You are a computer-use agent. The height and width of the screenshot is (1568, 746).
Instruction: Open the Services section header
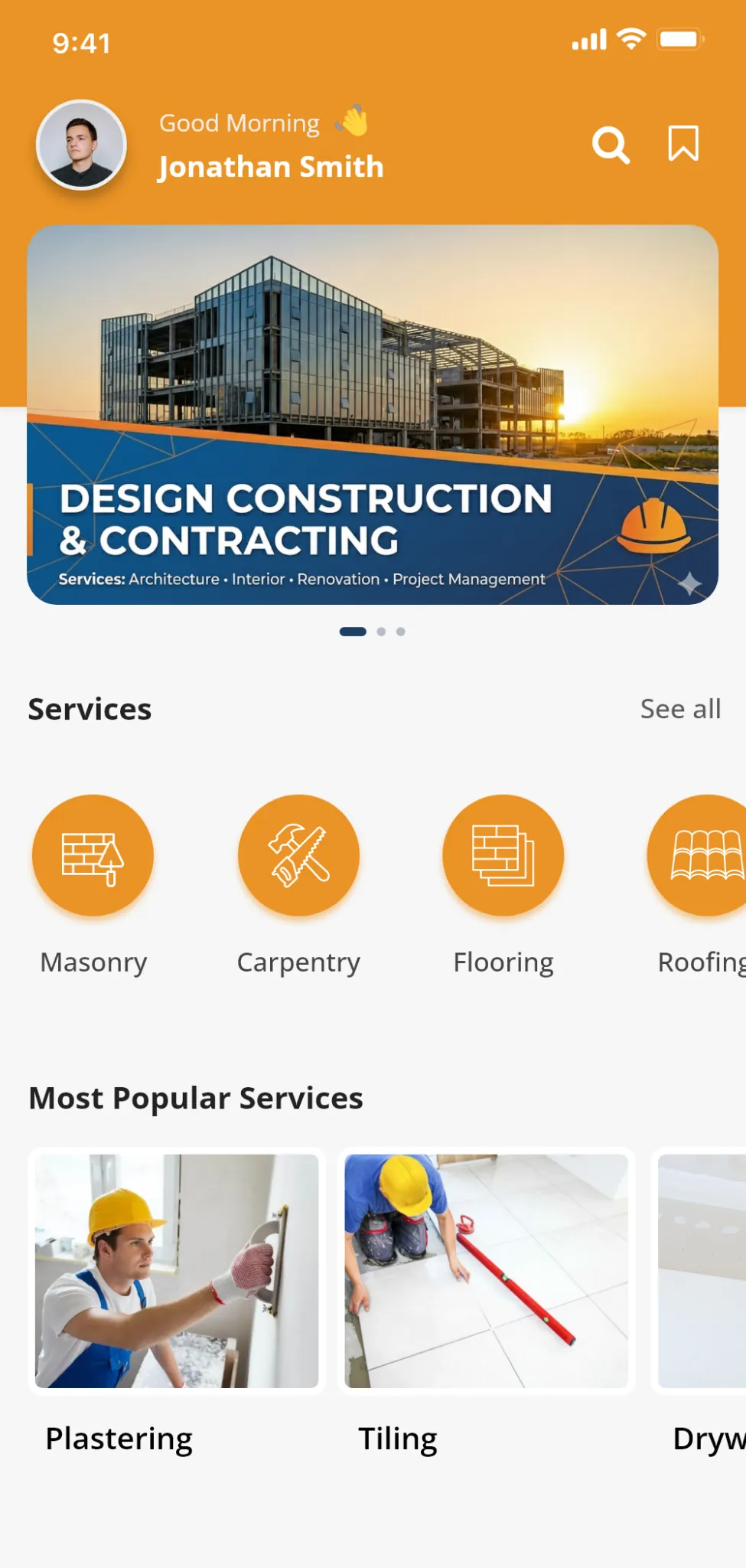[x=89, y=708]
